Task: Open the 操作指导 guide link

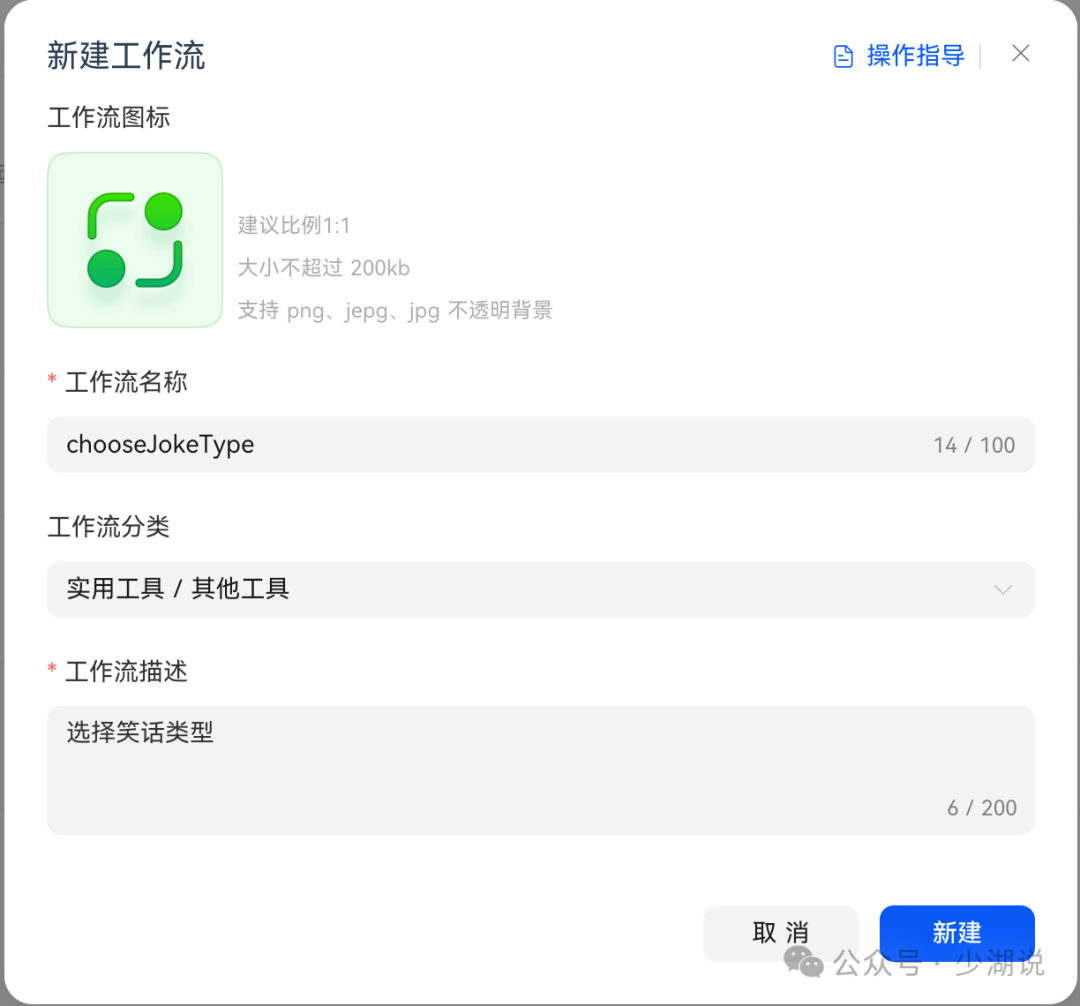Action: click(899, 56)
